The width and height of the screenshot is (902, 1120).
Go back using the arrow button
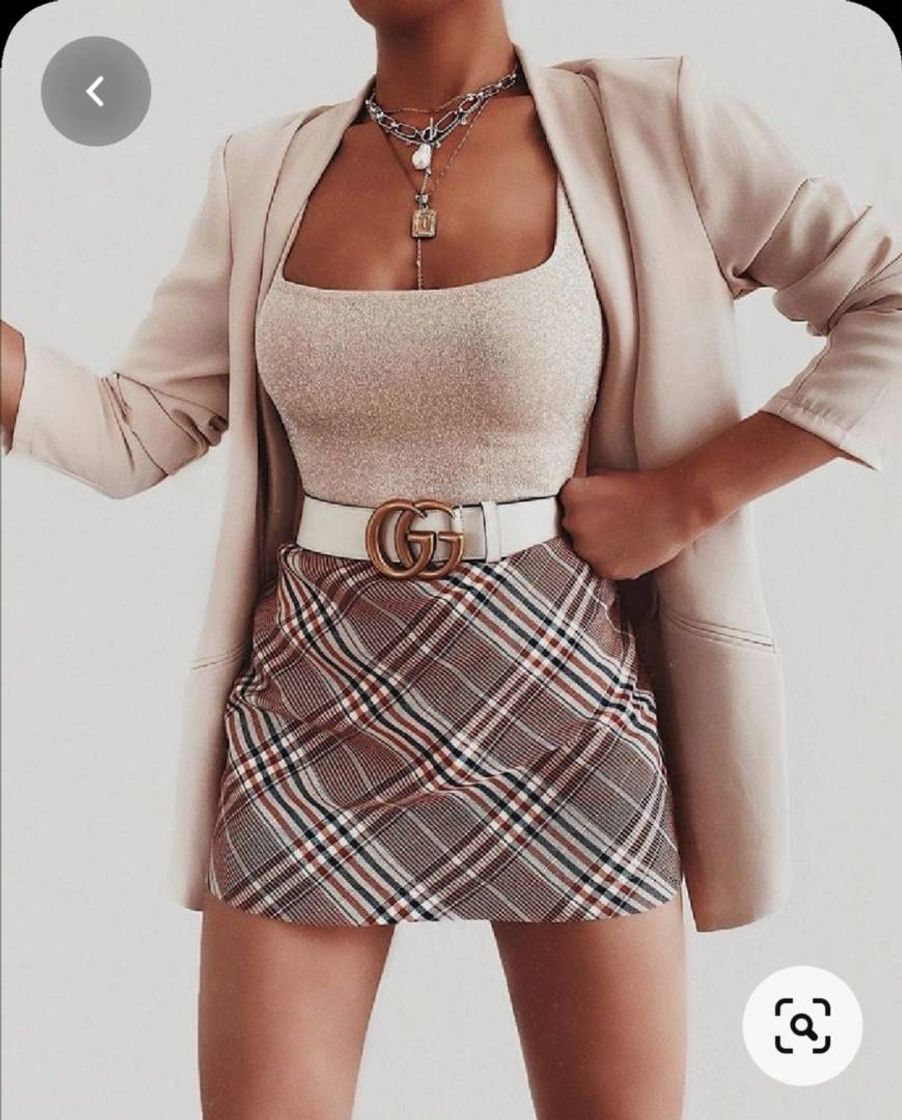95,92
